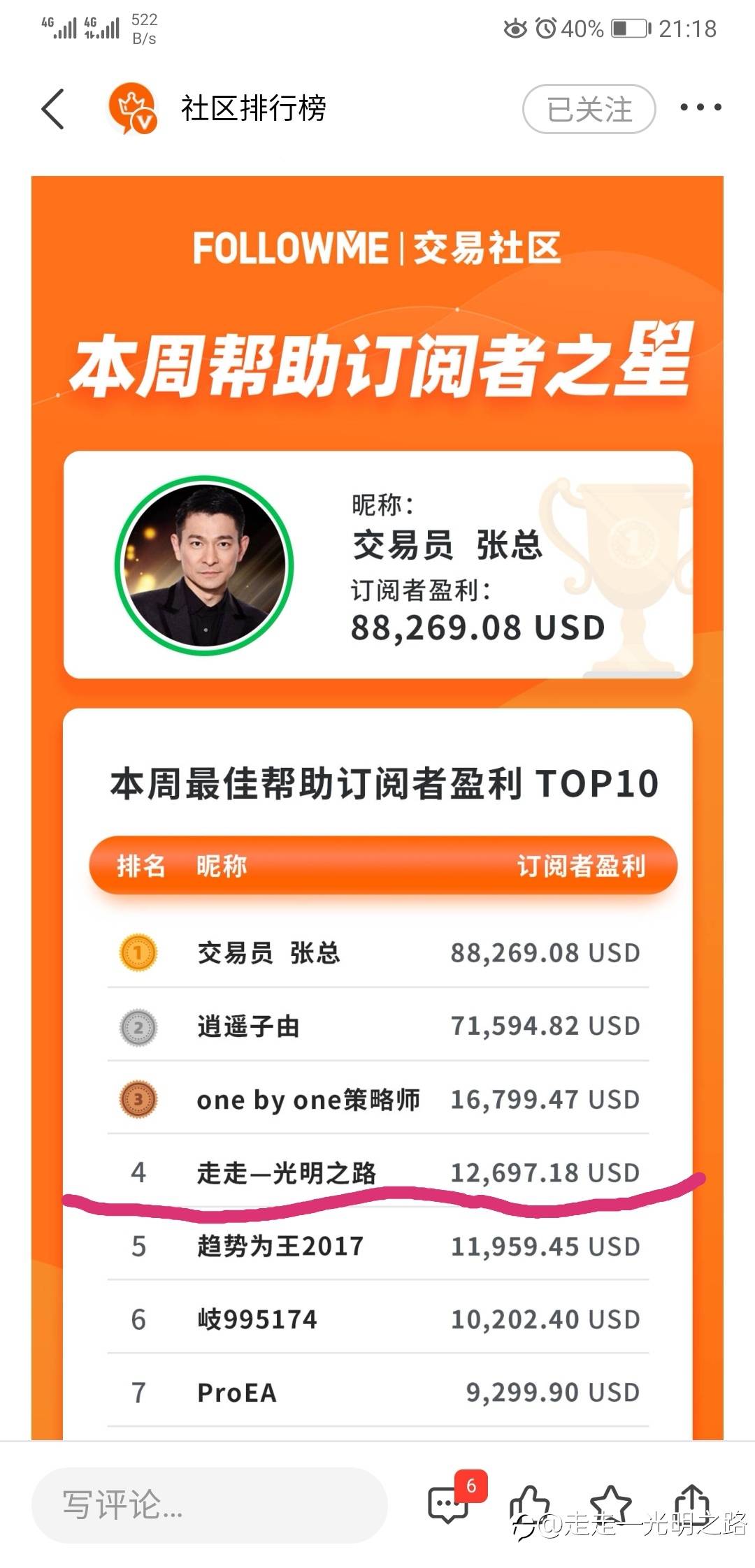Open the three-dot overflow menu
The height and width of the screenshot is (1568, 755).
[x=700, y=108]
